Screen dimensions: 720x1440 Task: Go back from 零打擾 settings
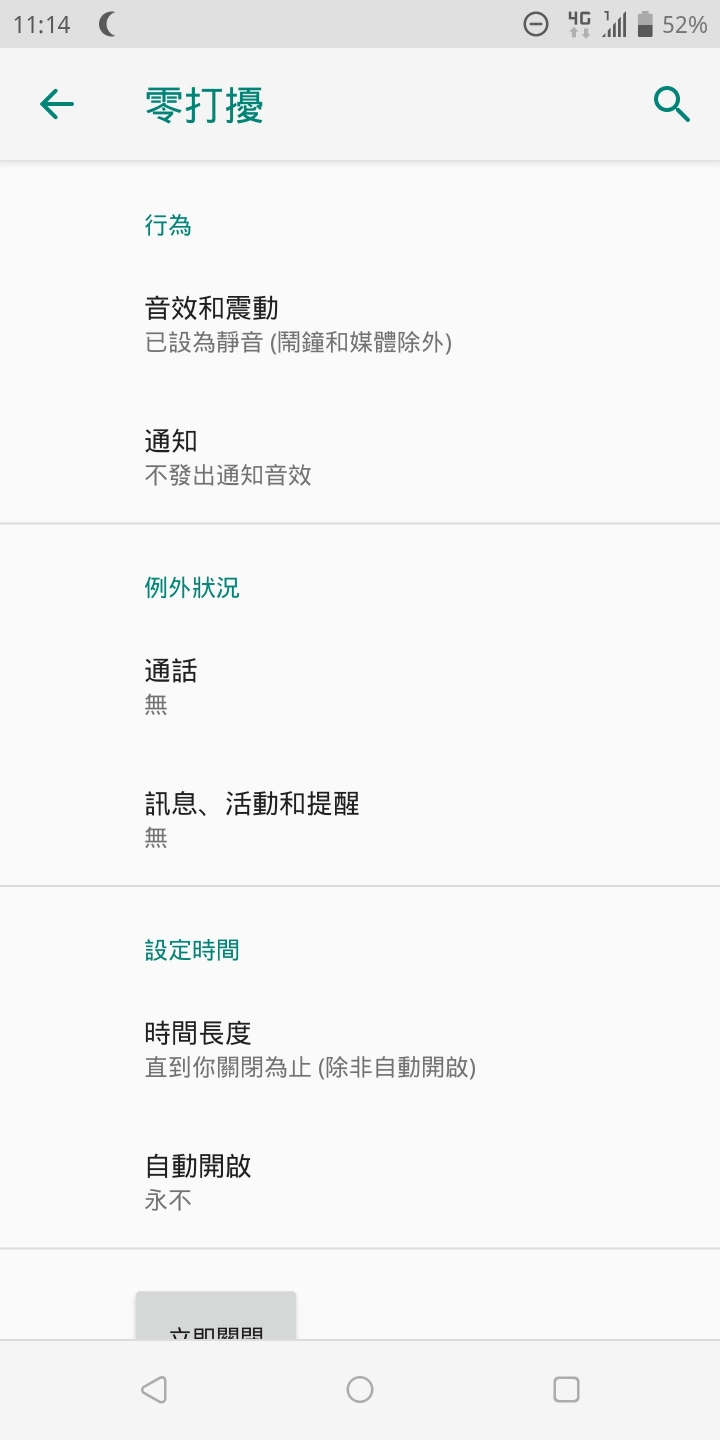(x=57, y=104)
